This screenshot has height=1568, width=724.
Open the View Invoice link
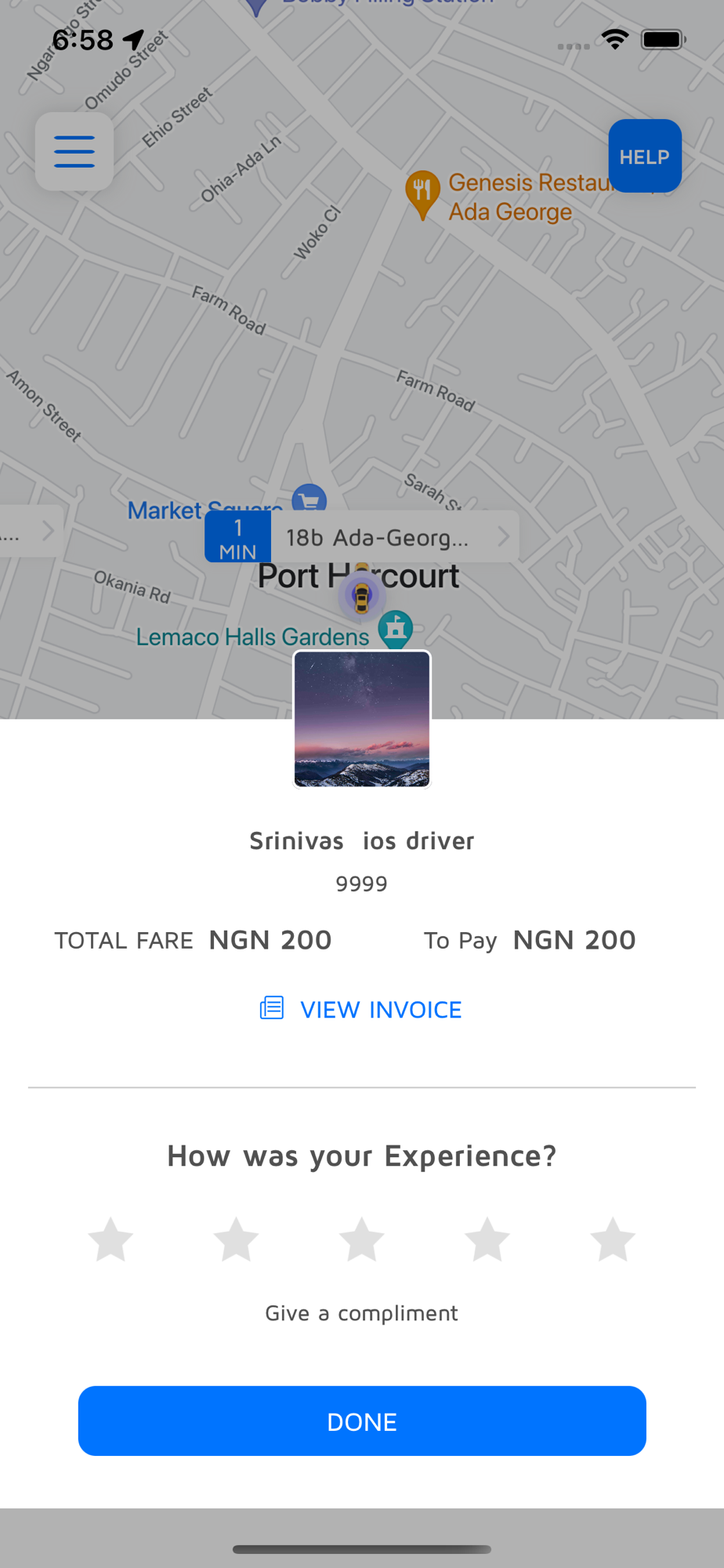pyautogui.click(x=361, y=1009)
